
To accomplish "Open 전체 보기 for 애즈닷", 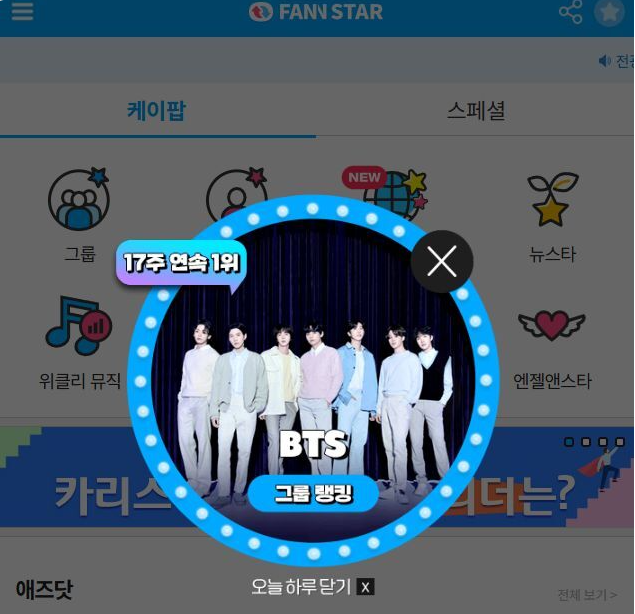I will point(587,595).
